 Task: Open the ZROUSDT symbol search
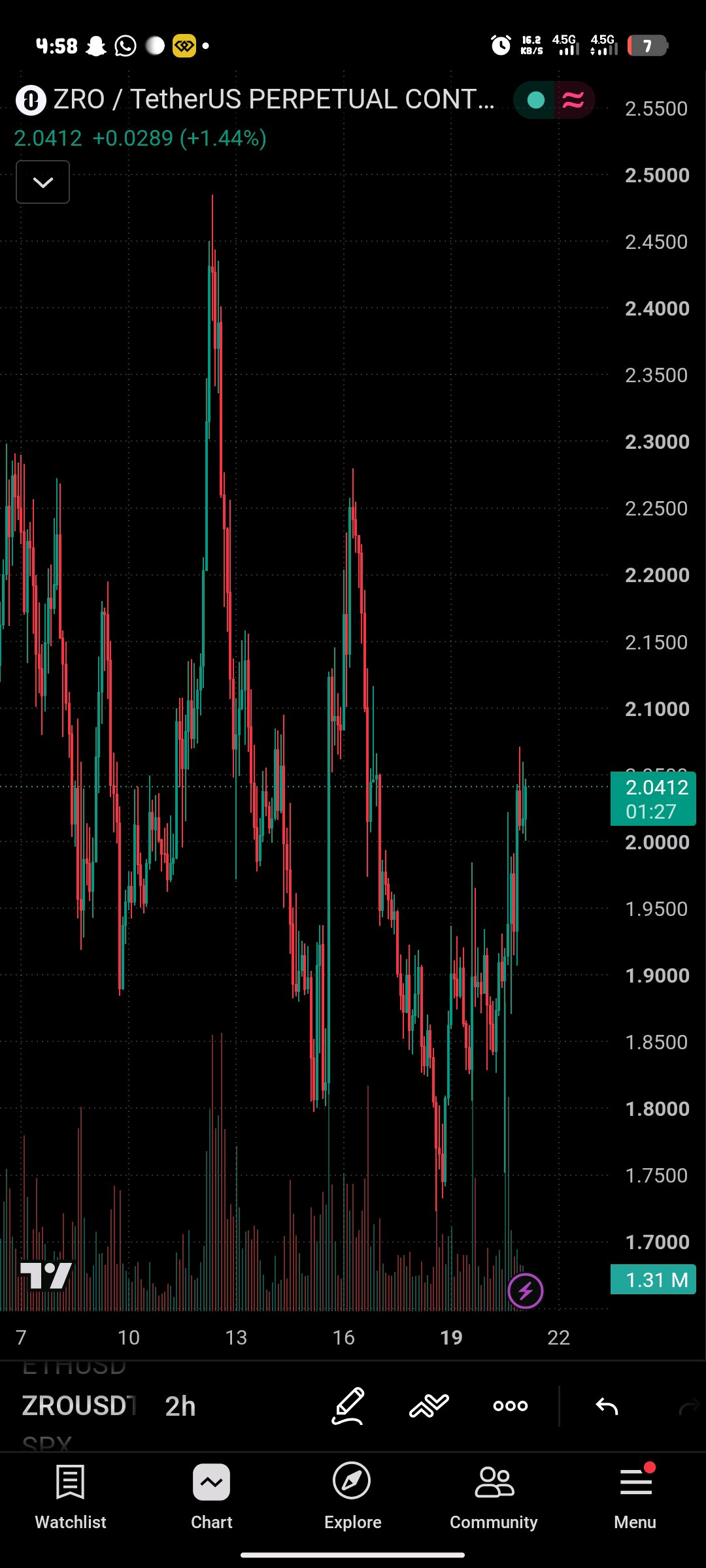pos(79,1405)
